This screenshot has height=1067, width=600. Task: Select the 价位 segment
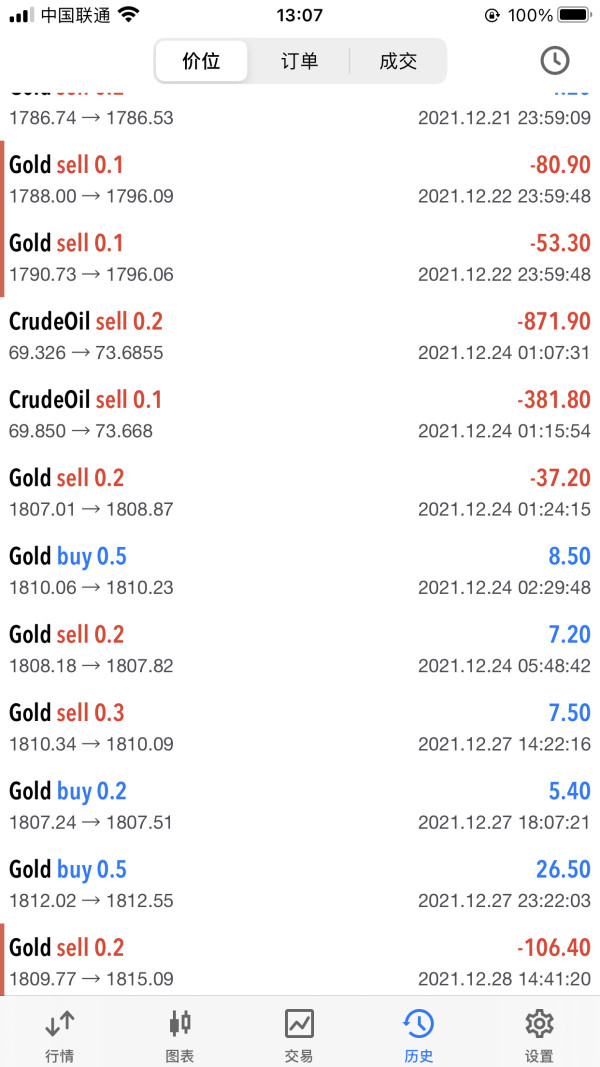pyautogui.click(x=201, y=61)
